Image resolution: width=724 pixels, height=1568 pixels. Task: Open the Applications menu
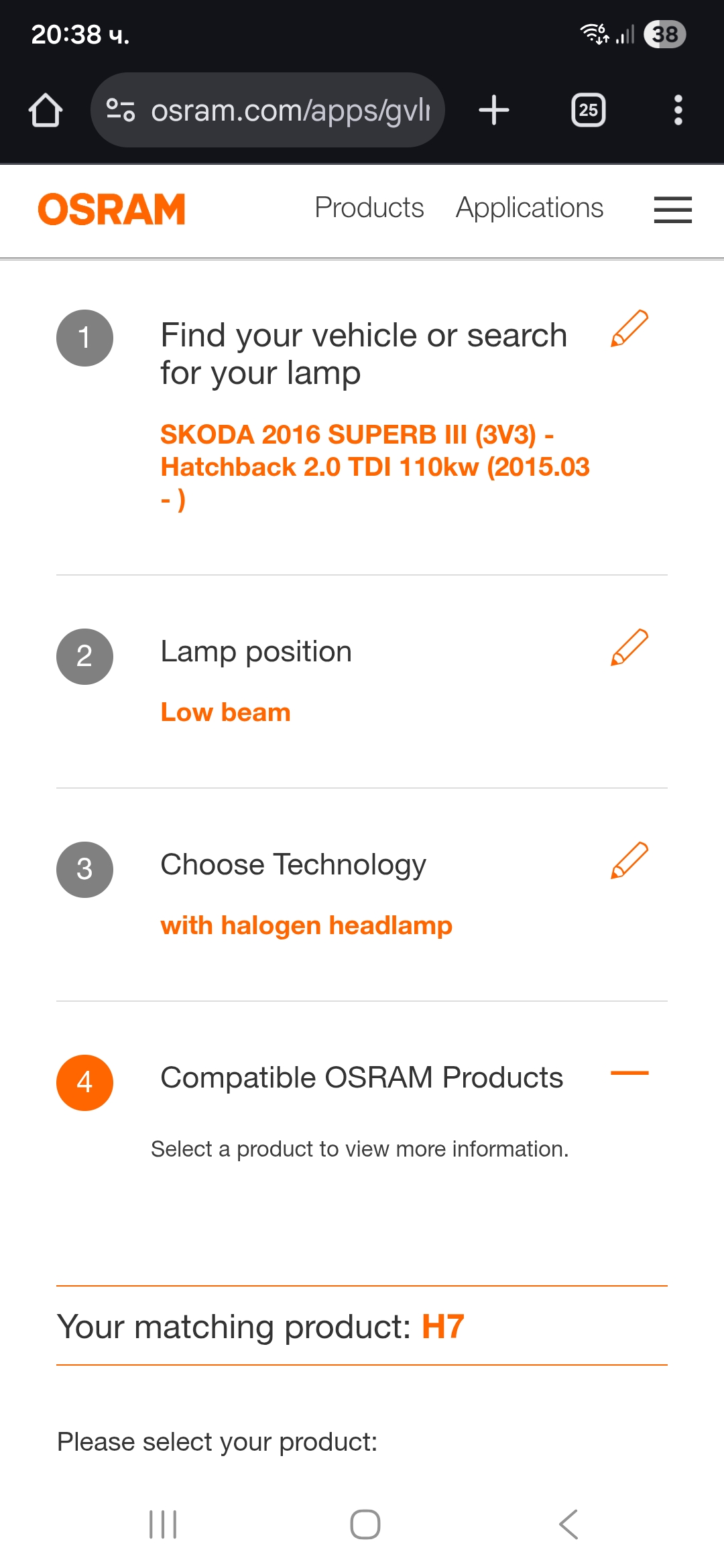point(530,208)
